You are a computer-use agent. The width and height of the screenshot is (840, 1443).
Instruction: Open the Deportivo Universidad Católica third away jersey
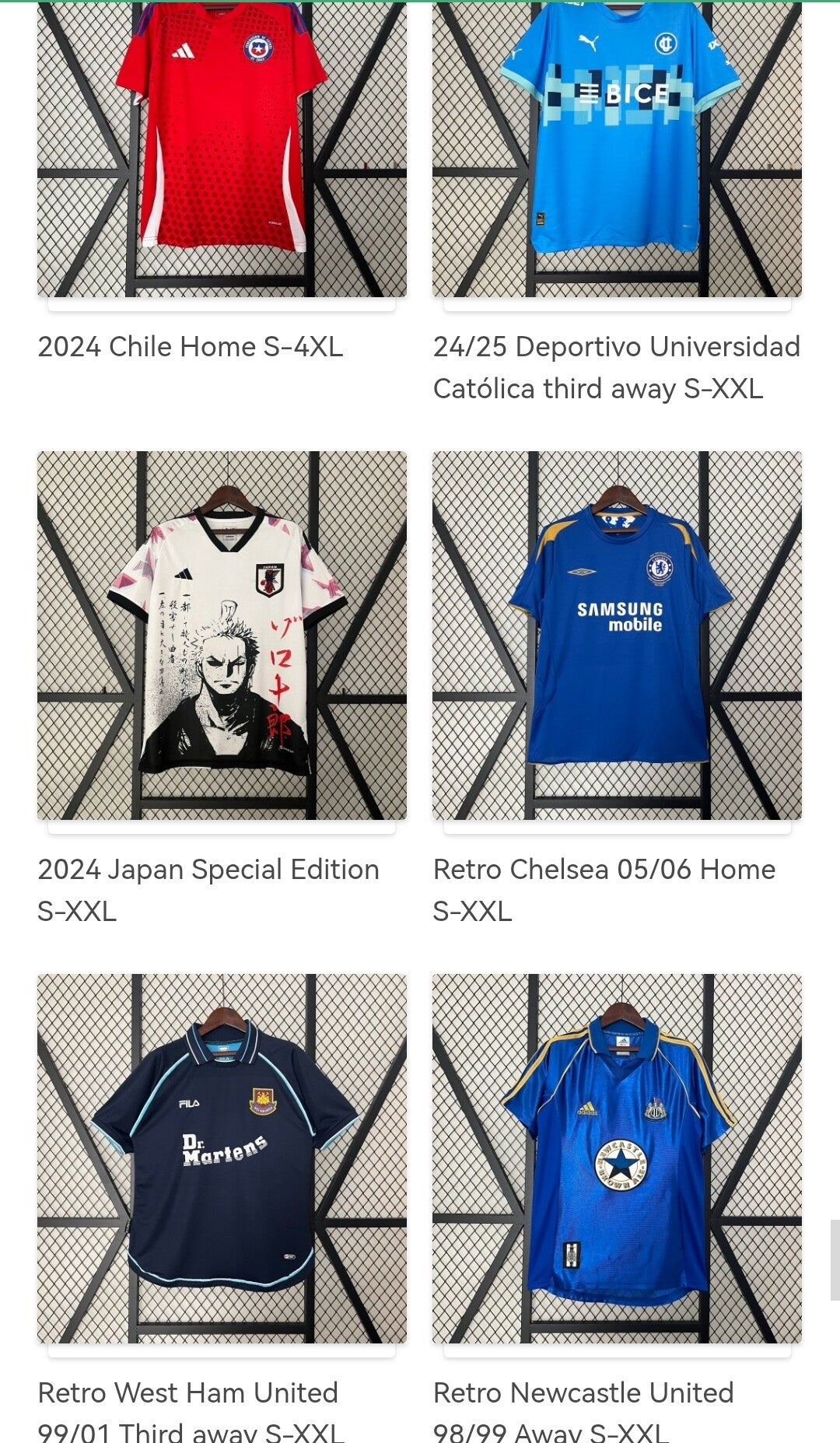tap(617, 148)
